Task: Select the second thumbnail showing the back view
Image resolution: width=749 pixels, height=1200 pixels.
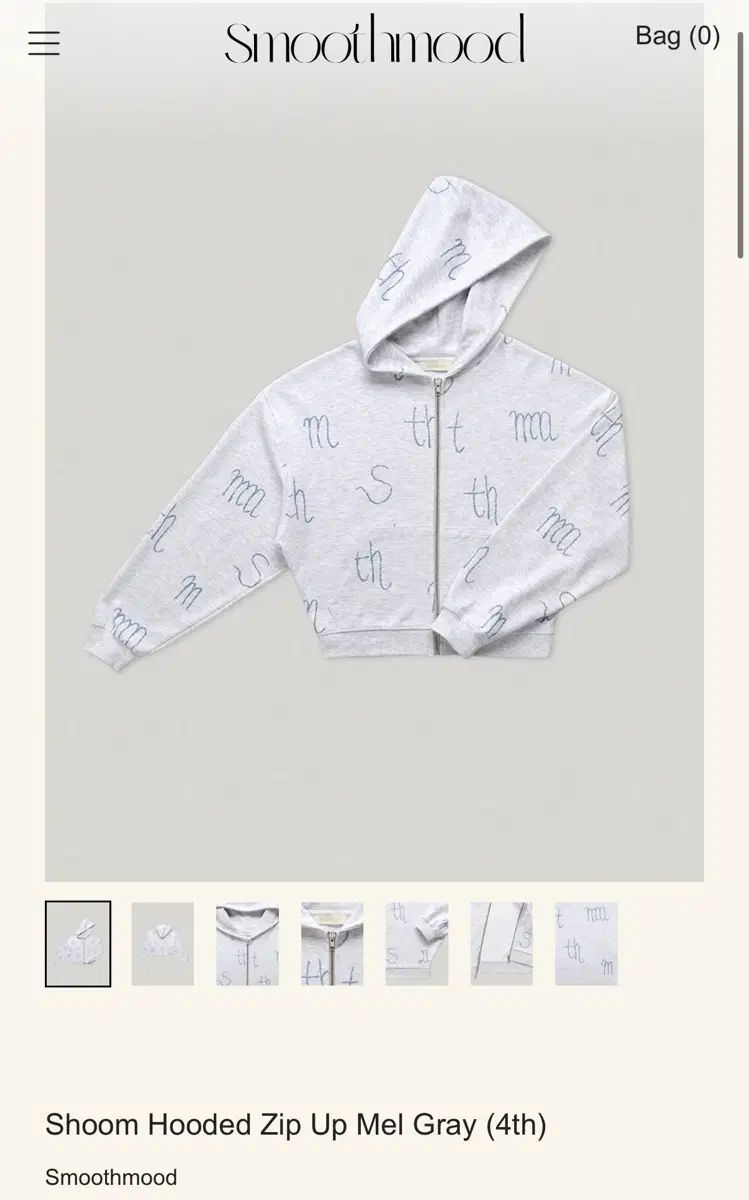Action: point(163,944)
